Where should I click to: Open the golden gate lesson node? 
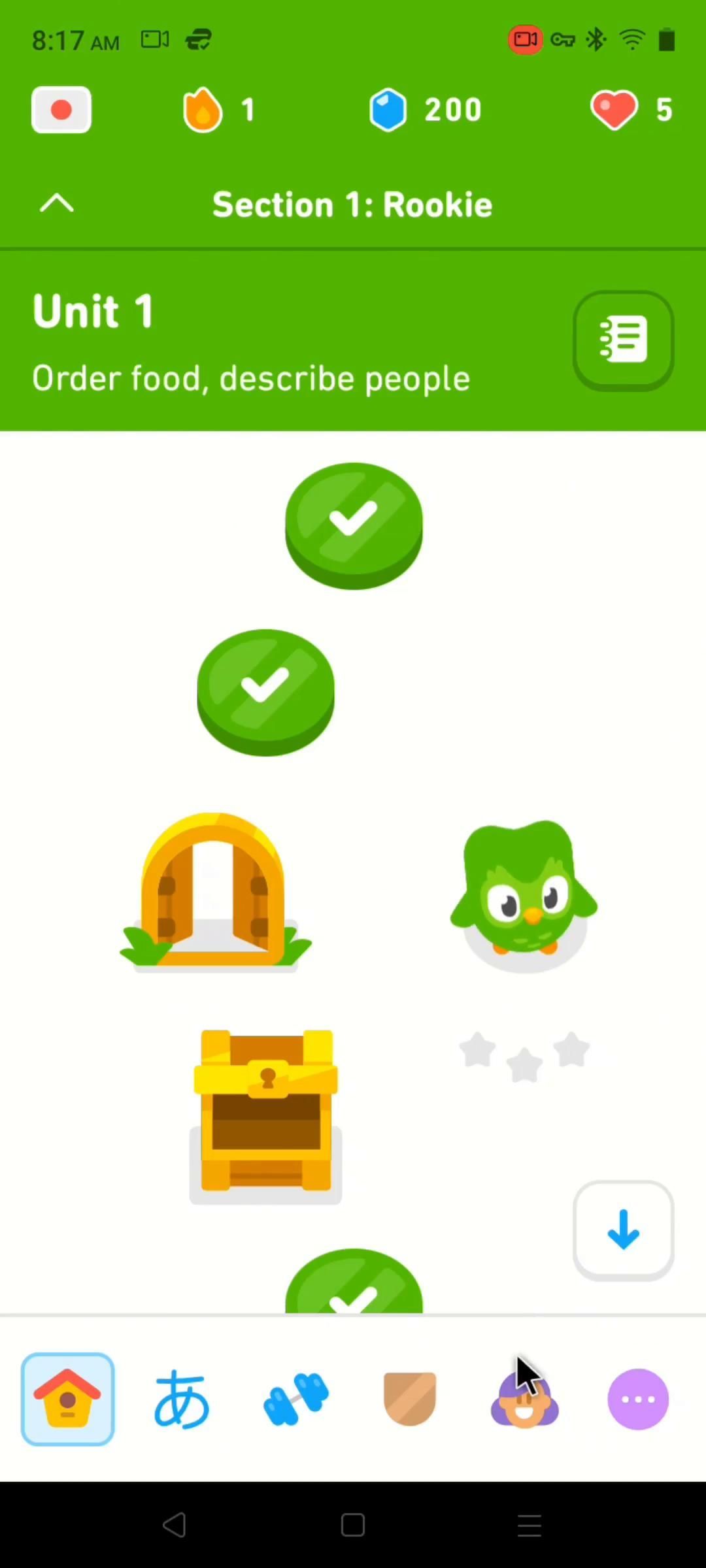coord(214,892)
